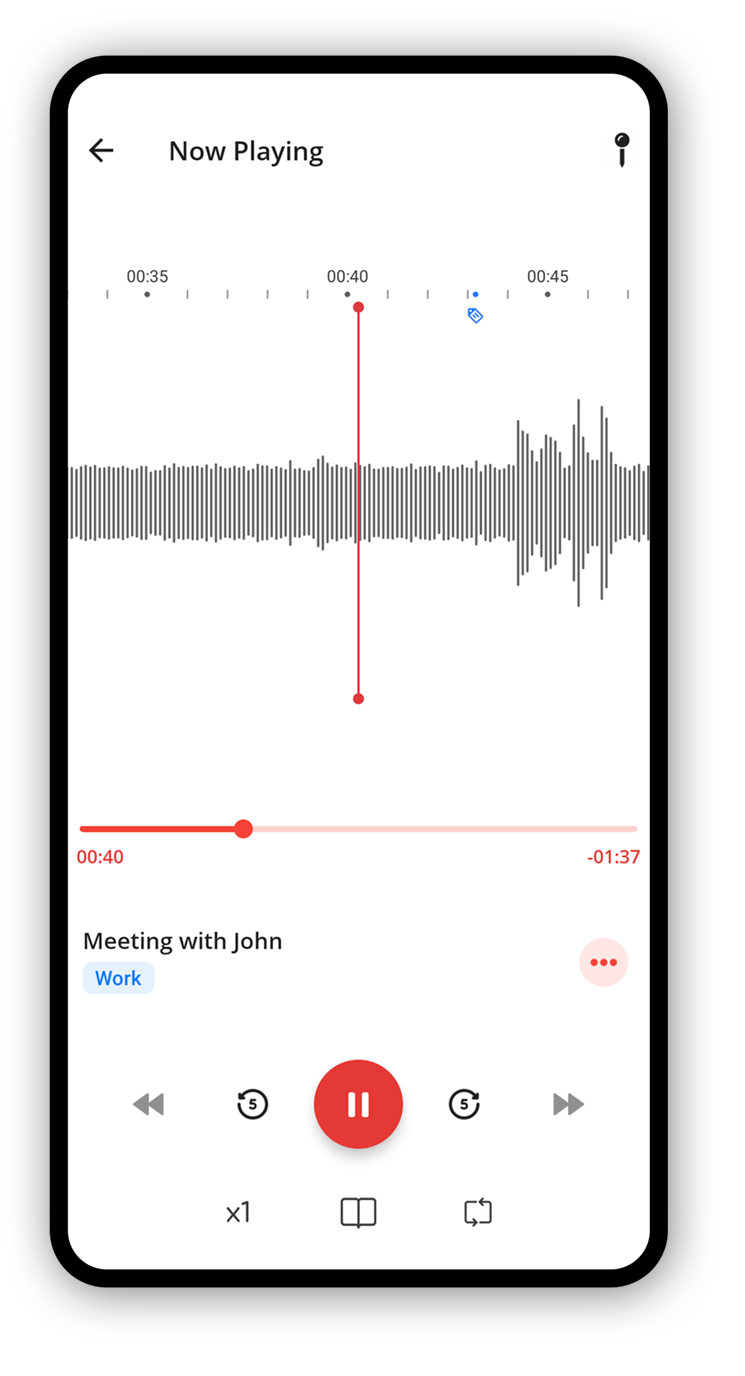Jump to the previous recording
This screenshot has width=745, height=1376.
click(x=148, y=1104)
